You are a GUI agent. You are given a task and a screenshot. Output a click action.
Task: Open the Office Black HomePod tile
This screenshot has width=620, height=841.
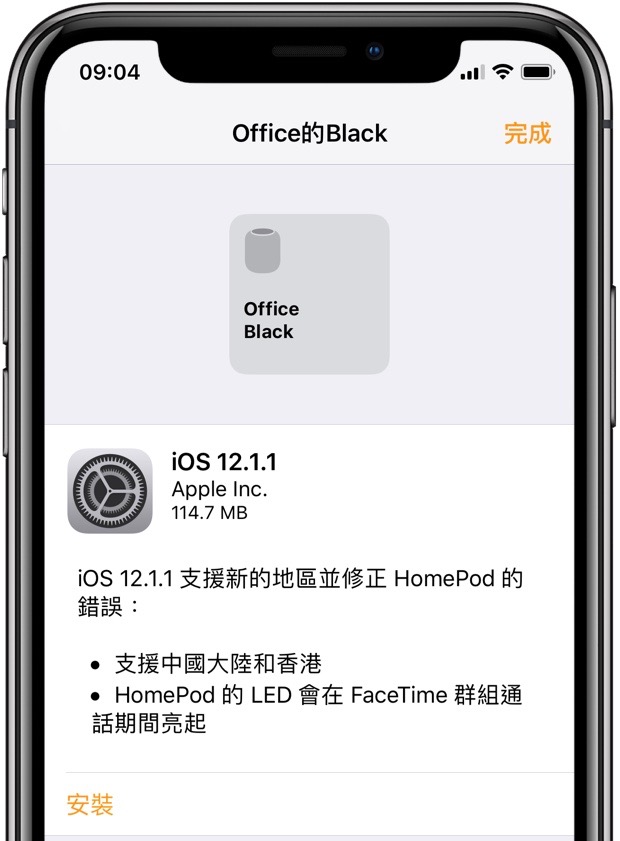pos(309,294)
